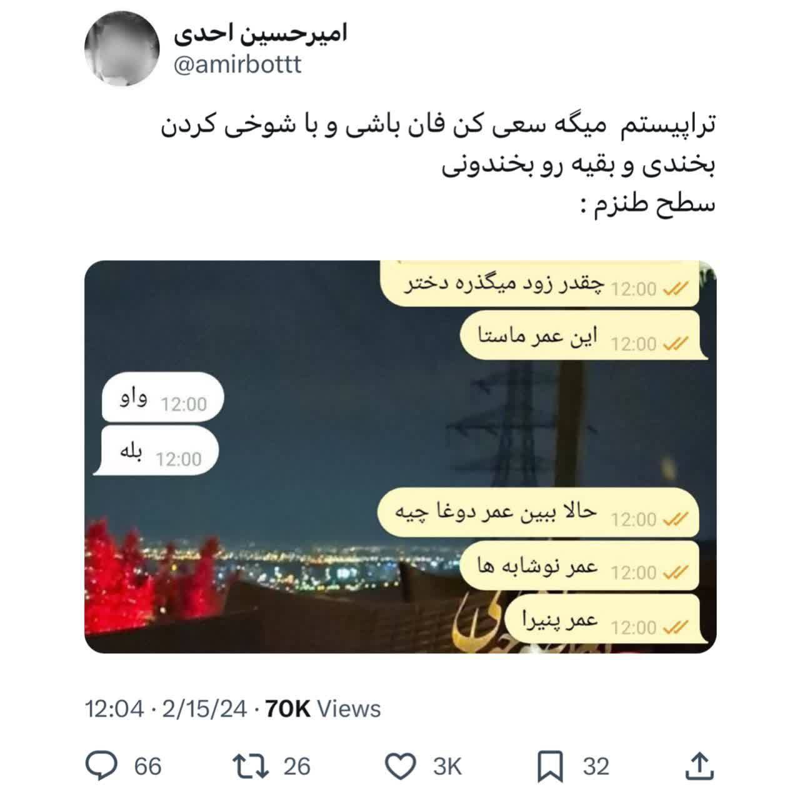800x800 pixels.
Task: Reply to this tweet
Action: [x=100, y=766]
